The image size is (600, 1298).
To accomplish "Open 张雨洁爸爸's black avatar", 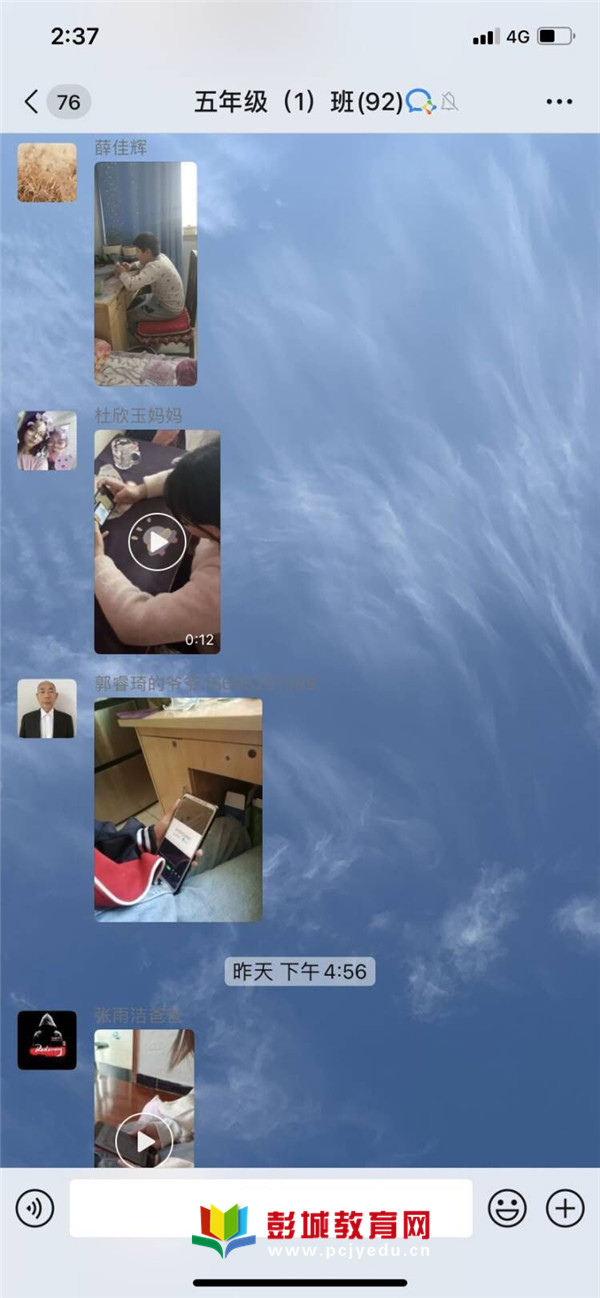I will click(47, 1040).
